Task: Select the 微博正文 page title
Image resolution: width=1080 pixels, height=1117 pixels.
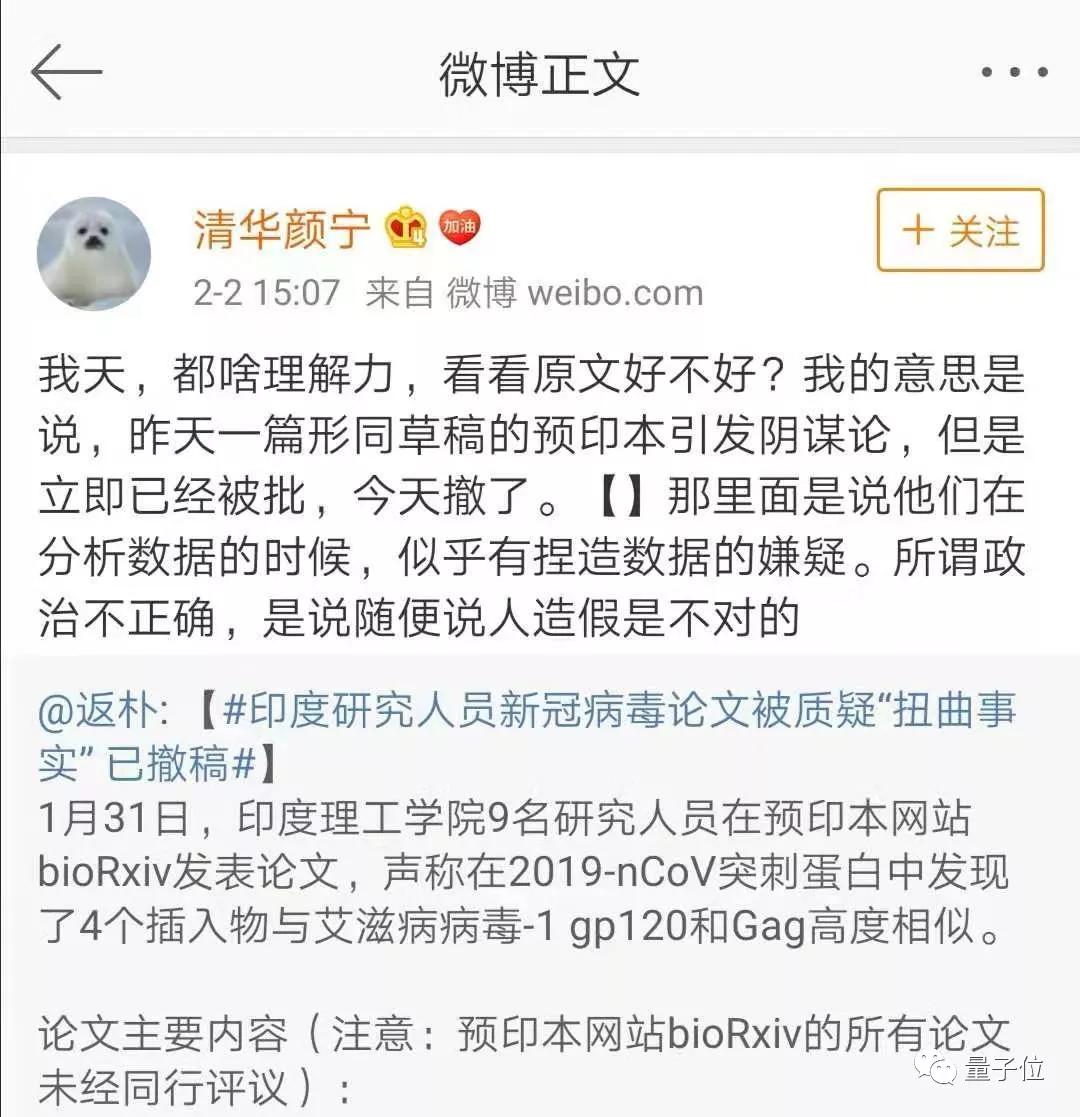Action: coord(540,72)
